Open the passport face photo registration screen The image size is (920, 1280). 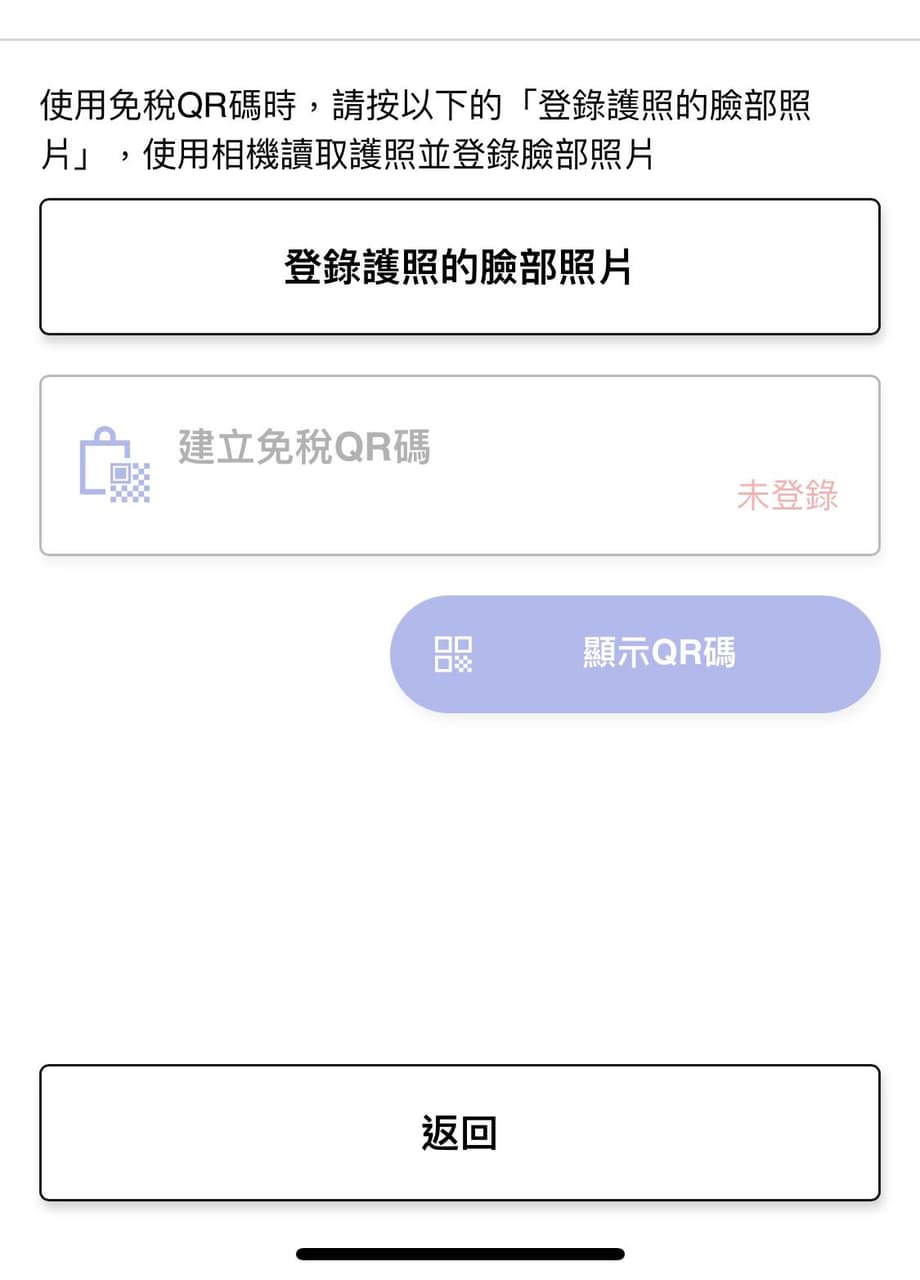tap(459, 266)
